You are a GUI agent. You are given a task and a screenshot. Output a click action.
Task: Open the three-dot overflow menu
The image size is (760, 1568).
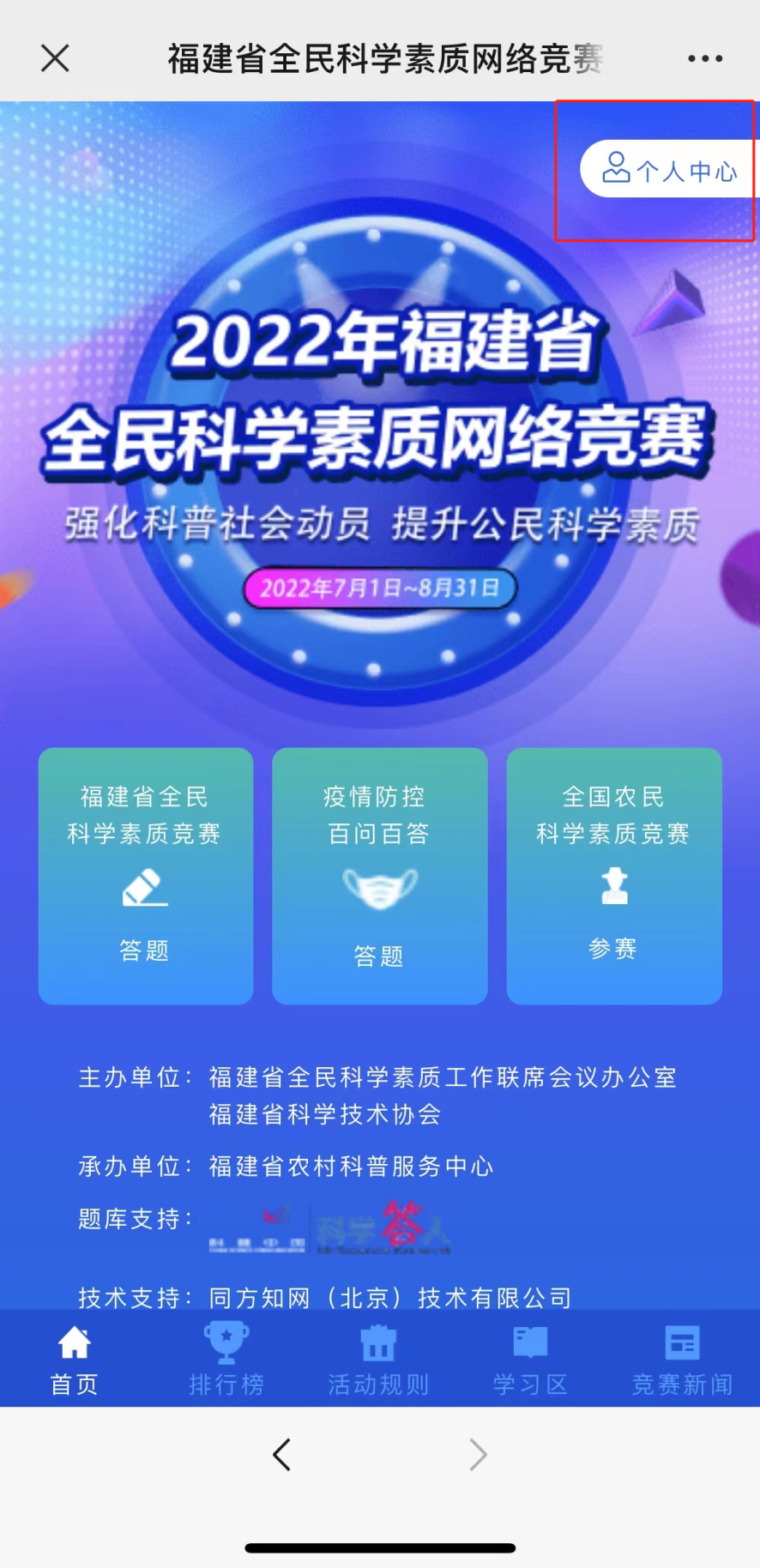click(x=704, y=58)
